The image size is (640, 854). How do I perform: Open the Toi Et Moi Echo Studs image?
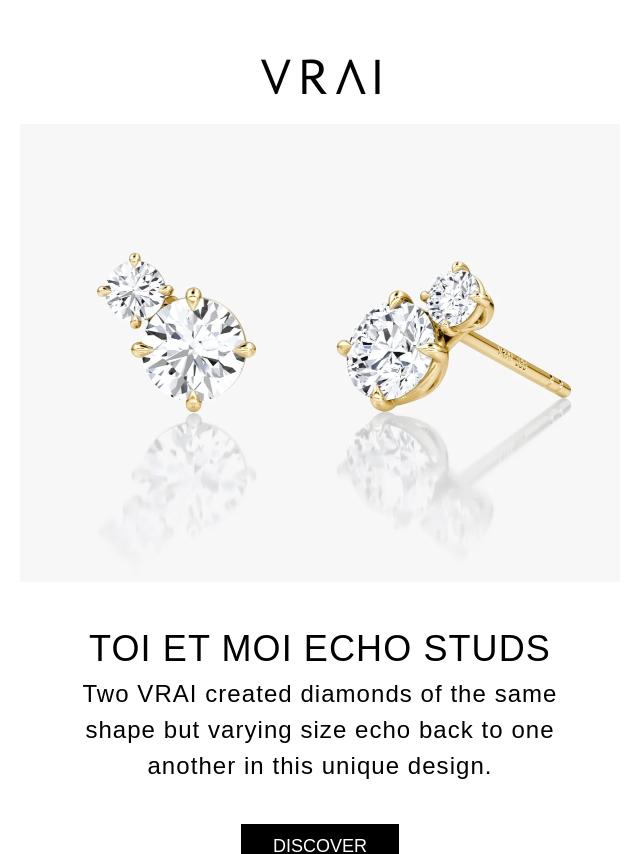320,352
